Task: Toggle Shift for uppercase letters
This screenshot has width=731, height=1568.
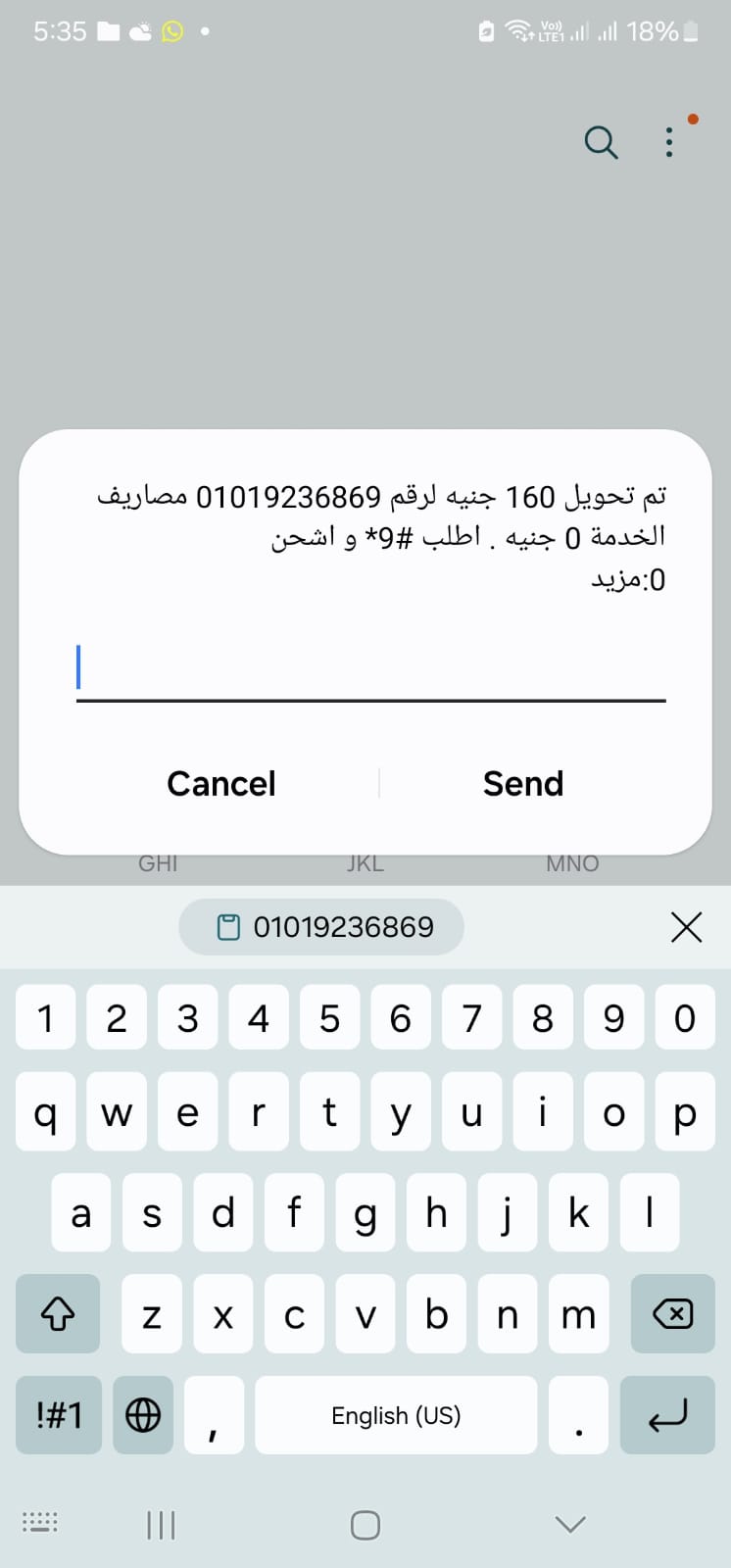Action: point(57,1314)
